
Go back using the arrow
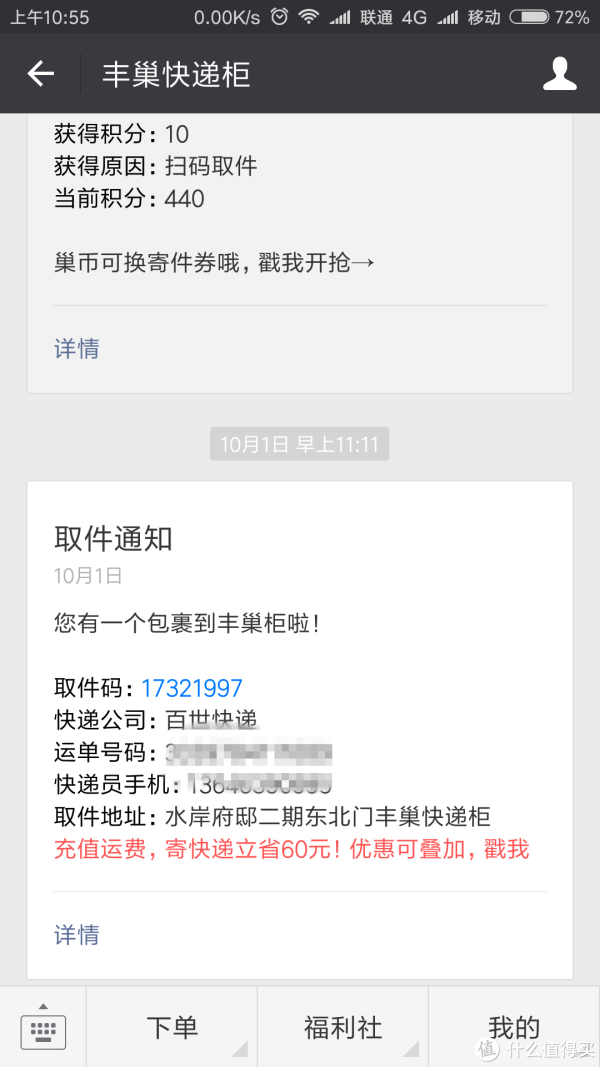pyautogui.click(x=40, y=74)
